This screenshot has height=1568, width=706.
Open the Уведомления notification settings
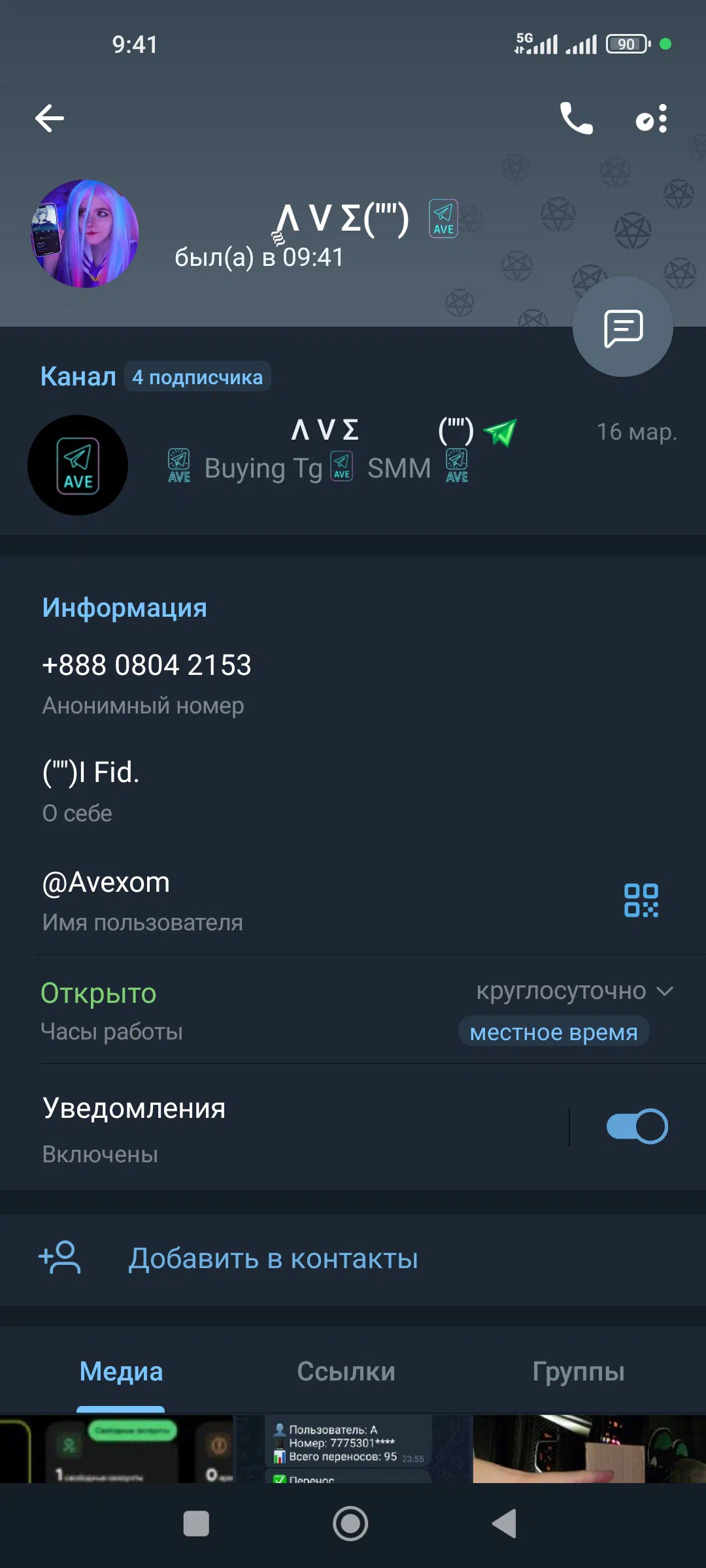[x=281, y=1129]
